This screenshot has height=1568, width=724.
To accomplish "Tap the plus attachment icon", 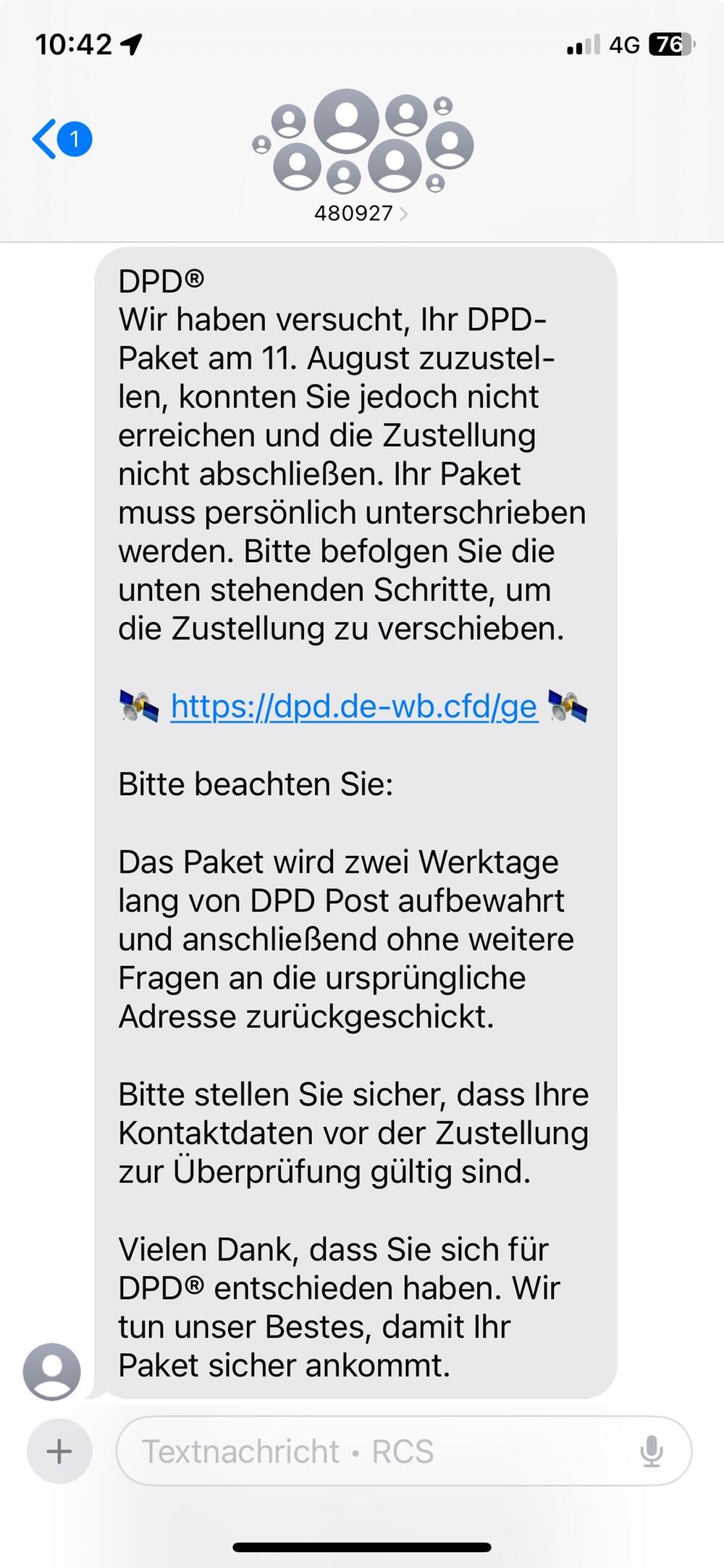I will pos(59,1451).
